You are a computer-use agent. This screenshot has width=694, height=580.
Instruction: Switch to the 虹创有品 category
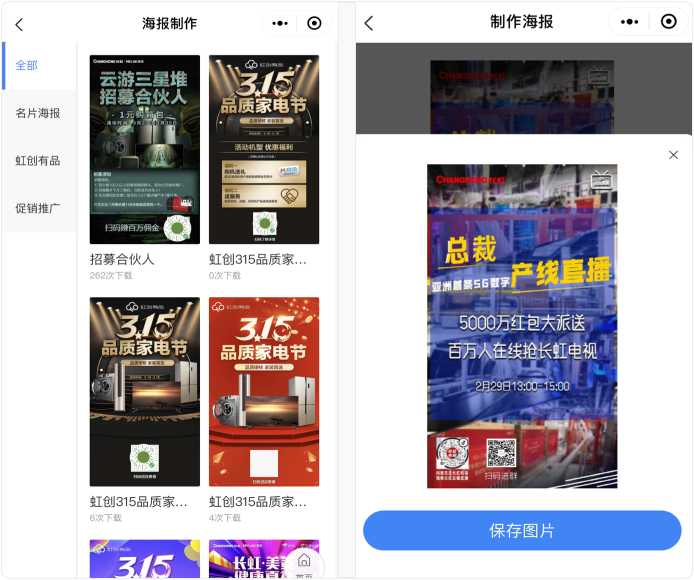coord(38,161)
